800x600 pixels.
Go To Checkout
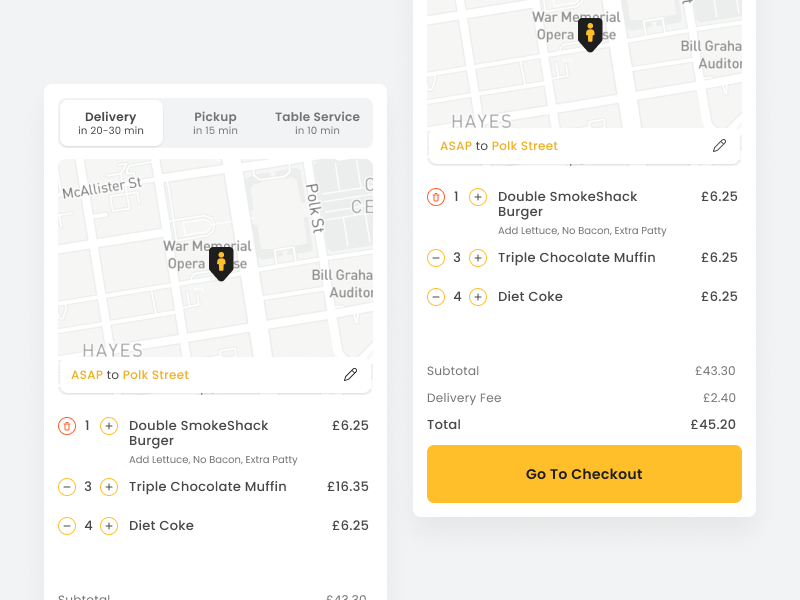click(584, 474)
